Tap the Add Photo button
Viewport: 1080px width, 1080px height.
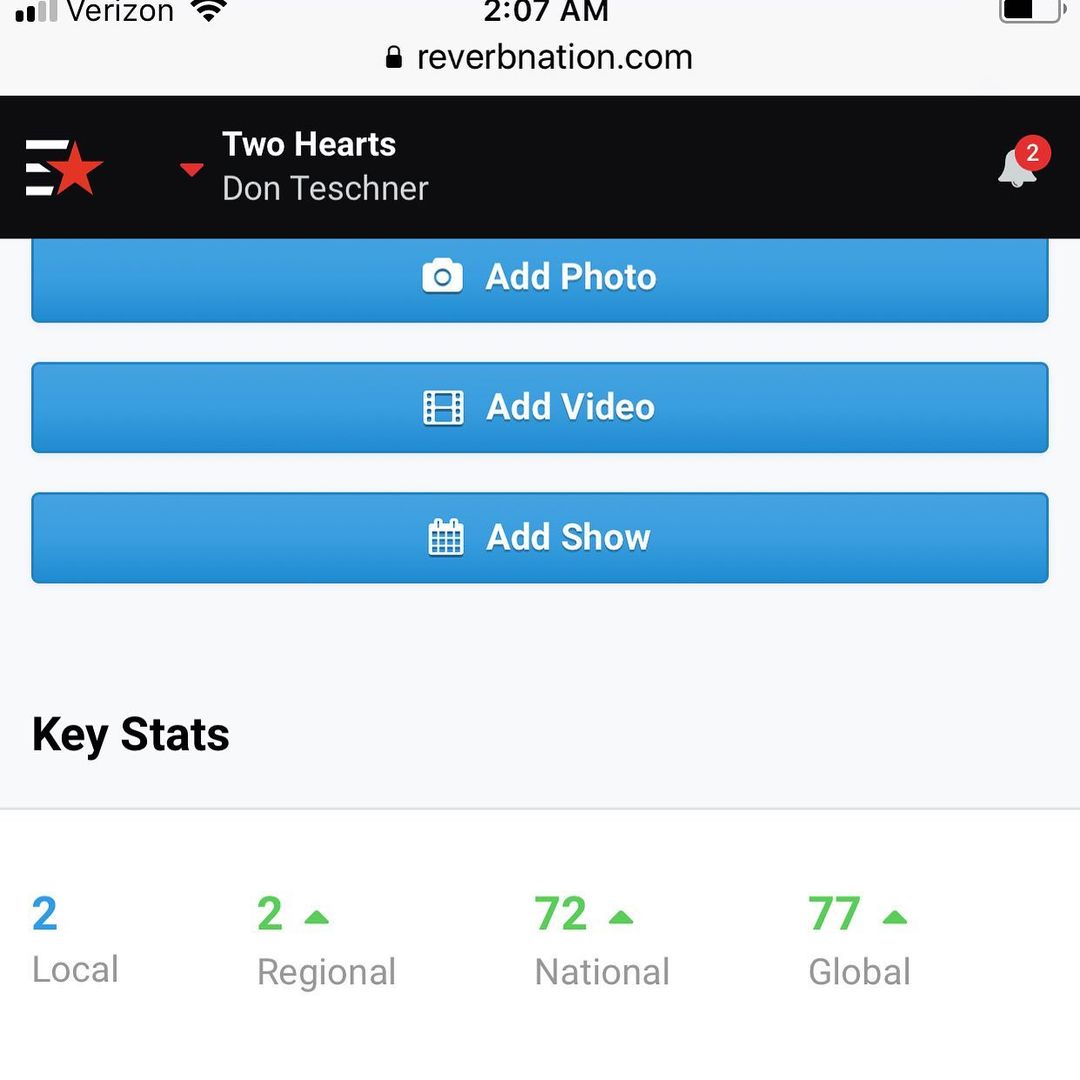pyautogui.click(x=540, y=277)
